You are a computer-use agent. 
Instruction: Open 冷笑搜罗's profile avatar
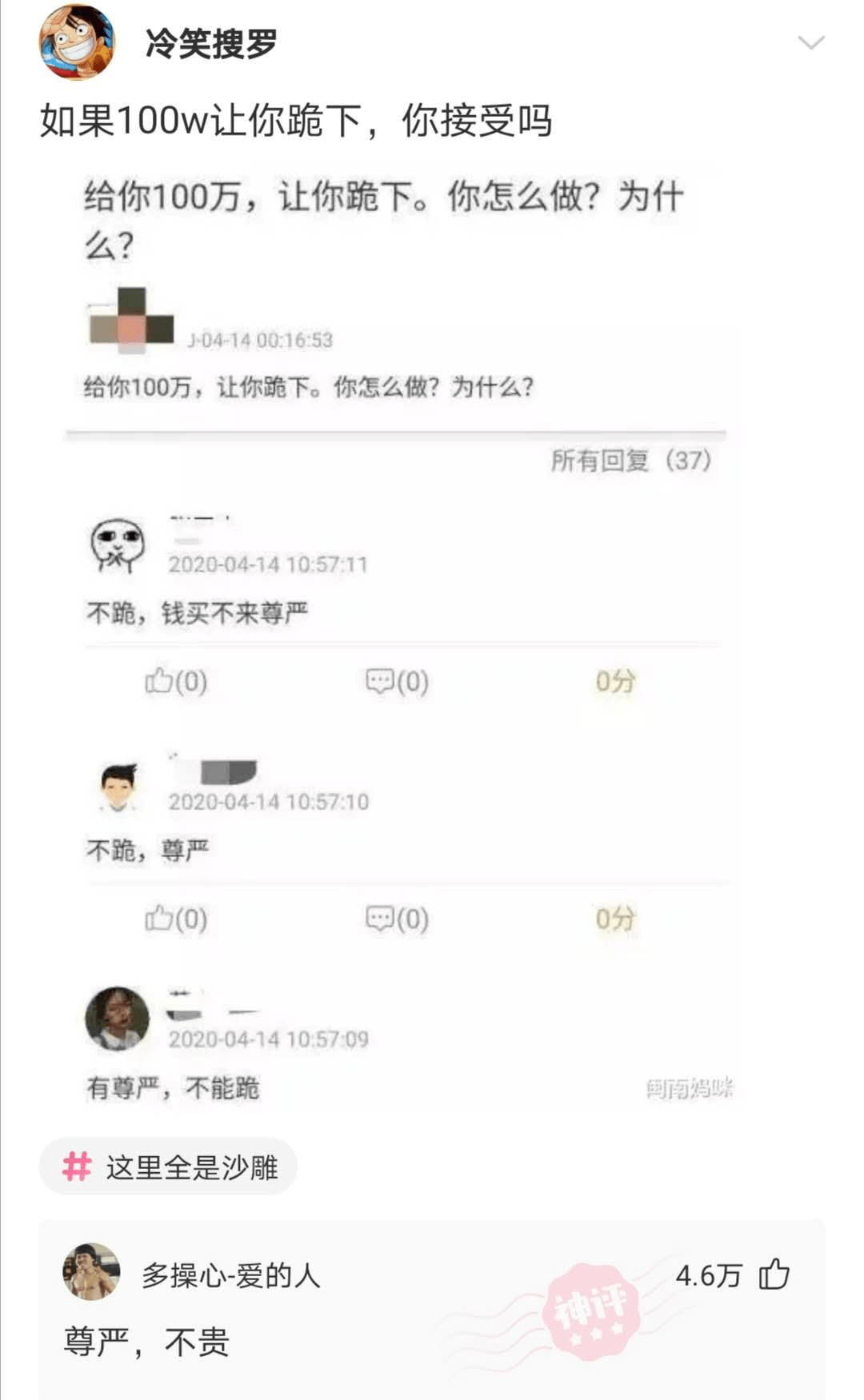click(77, 42)
